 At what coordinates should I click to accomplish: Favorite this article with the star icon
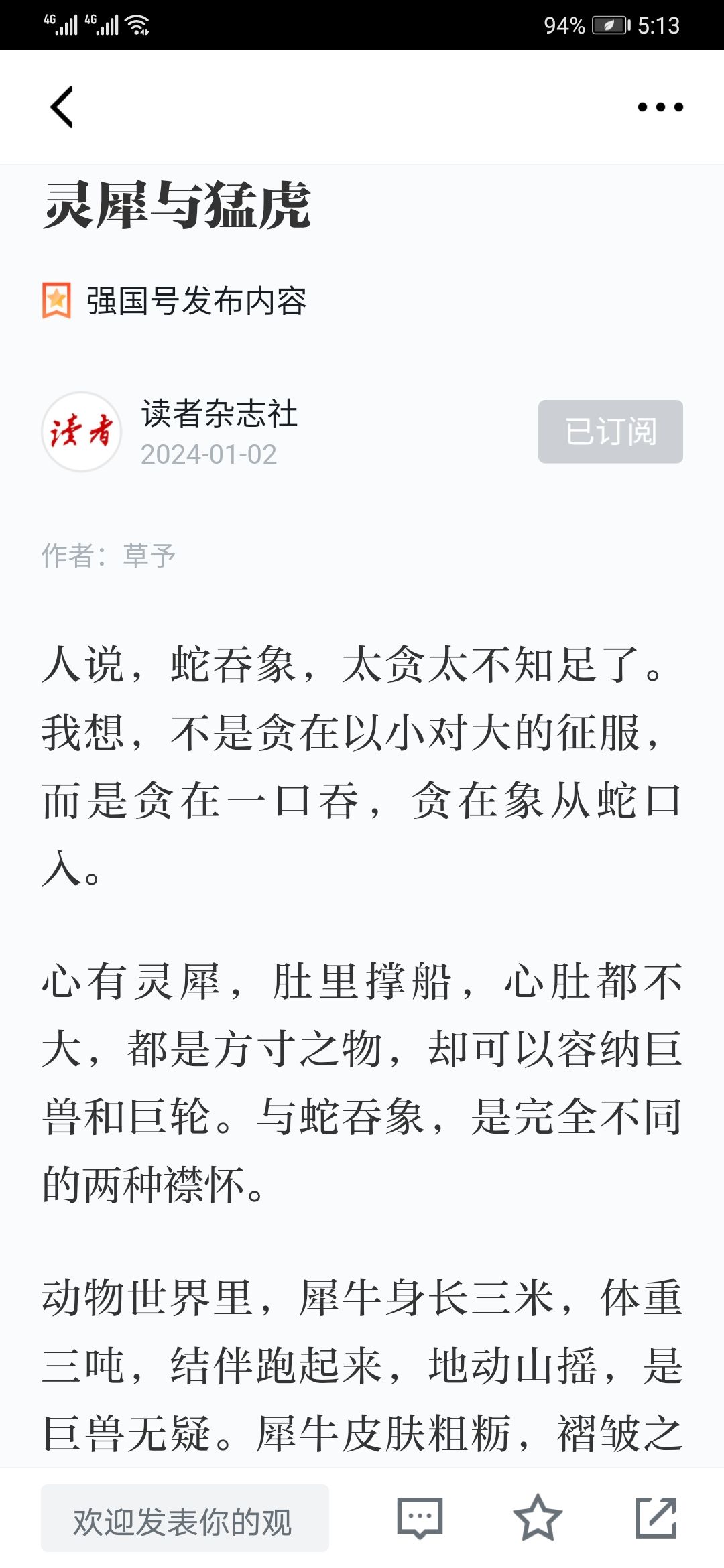click(x=538, y=1518)
